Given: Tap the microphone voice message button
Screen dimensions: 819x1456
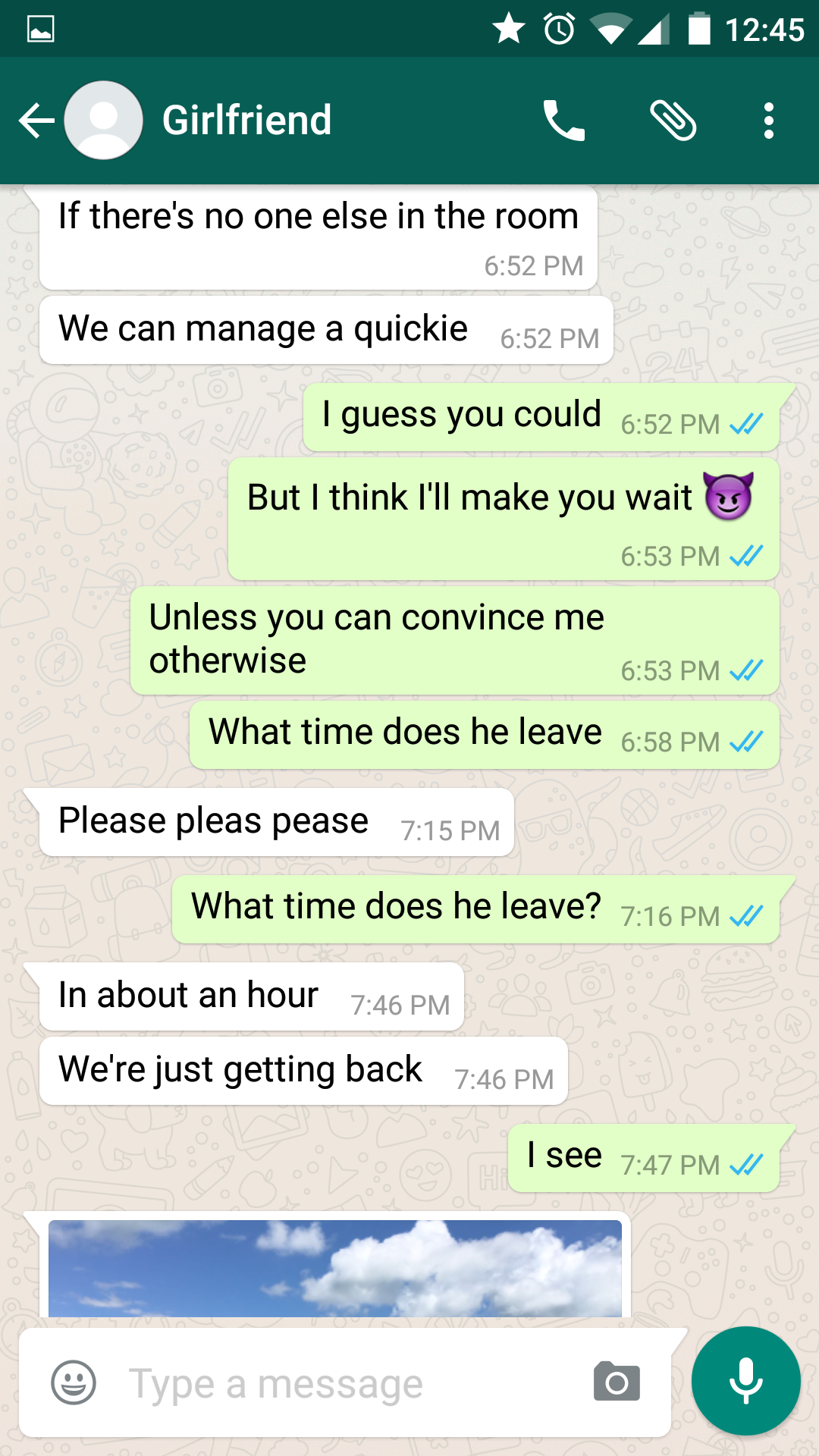Looking at the screenshot, I should coord(746,1381).
